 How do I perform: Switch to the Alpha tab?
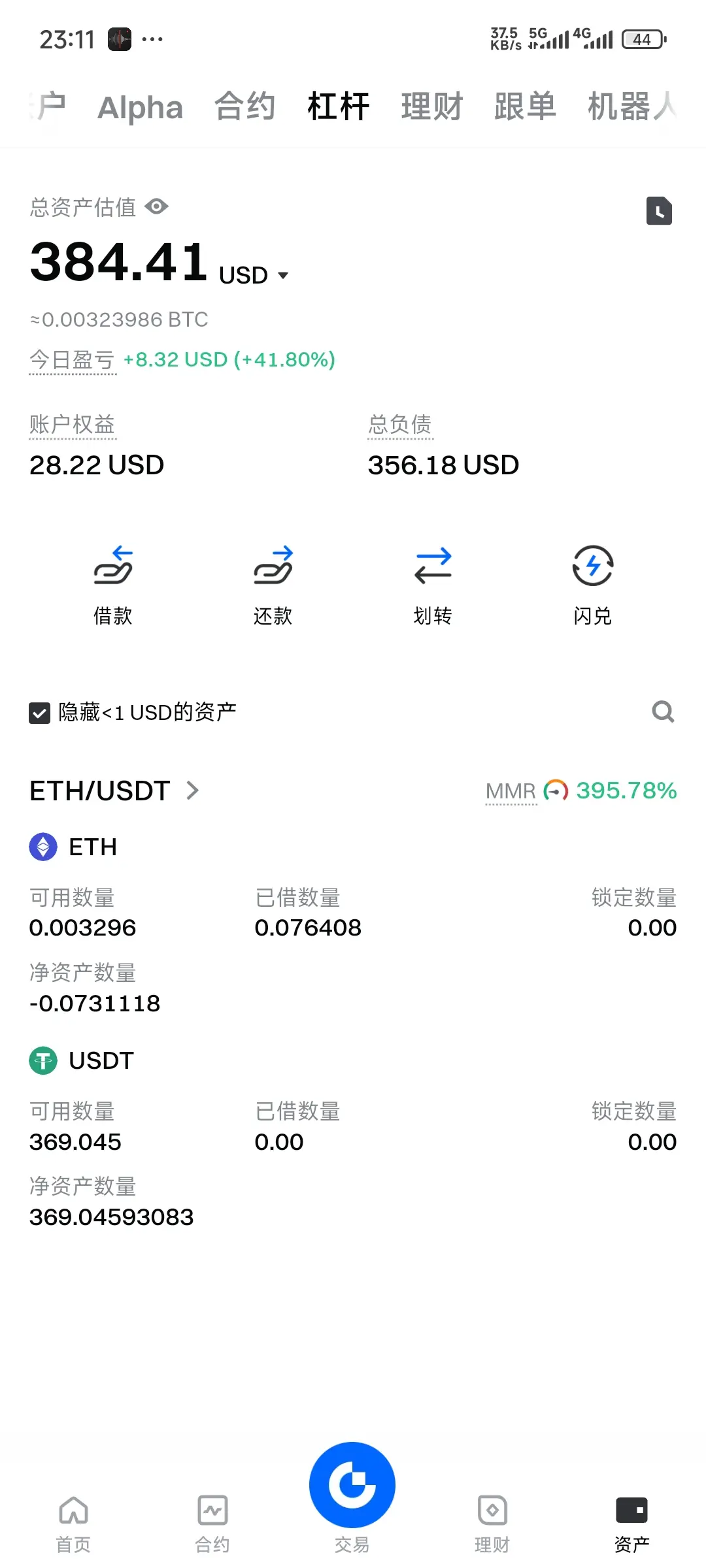(x=140, y=107)
